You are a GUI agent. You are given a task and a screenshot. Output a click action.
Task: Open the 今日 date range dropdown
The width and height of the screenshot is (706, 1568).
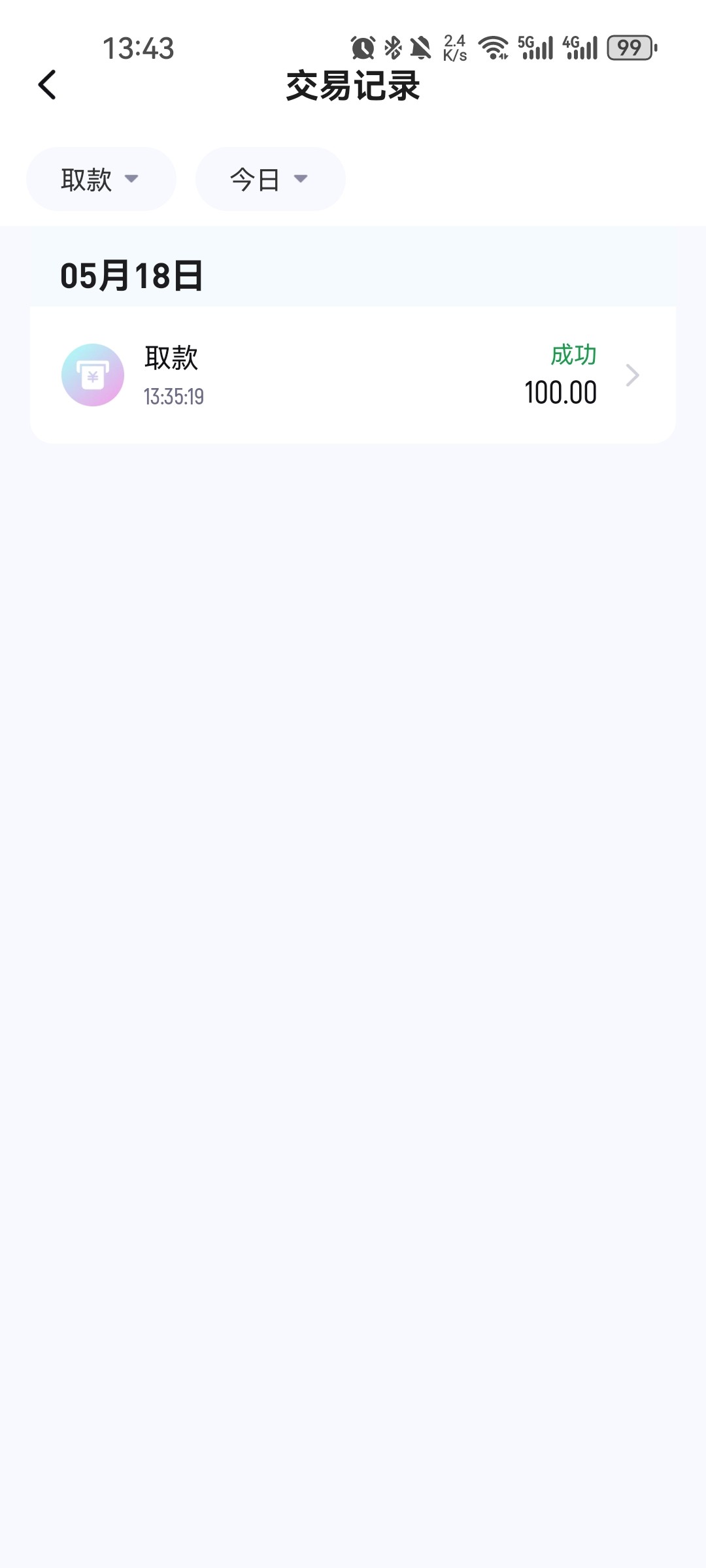pos(270,179)
